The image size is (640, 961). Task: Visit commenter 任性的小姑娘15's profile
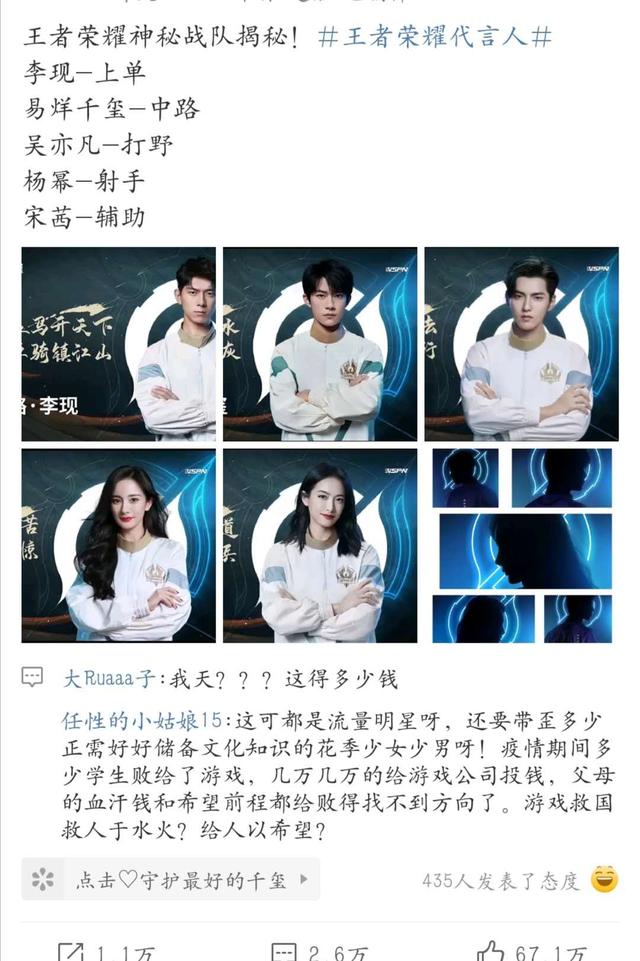[144, 722]
